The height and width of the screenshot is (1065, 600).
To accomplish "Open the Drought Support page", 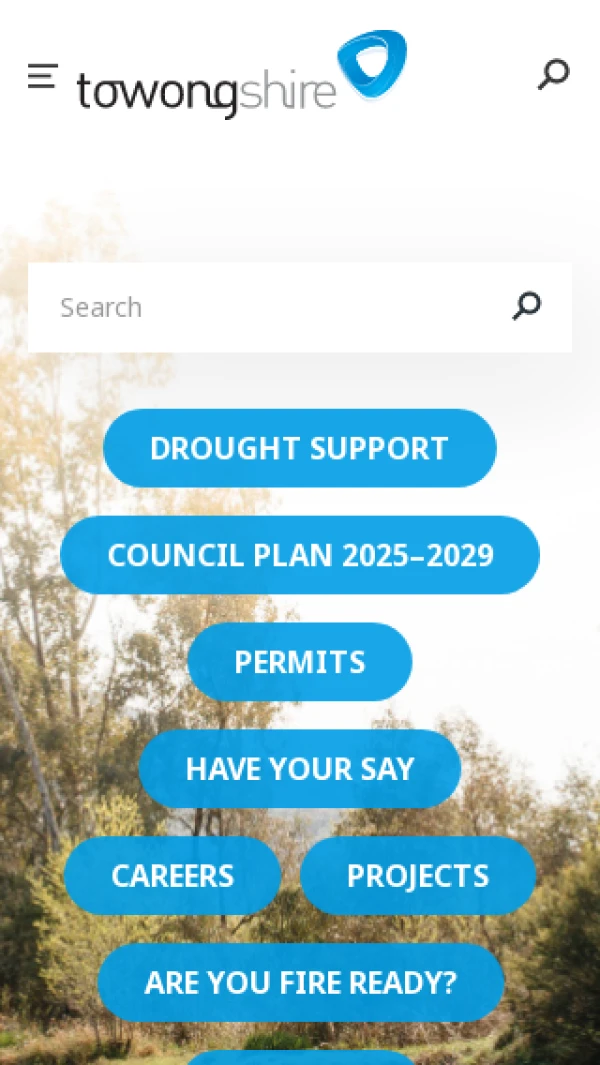I will (299, 448).
